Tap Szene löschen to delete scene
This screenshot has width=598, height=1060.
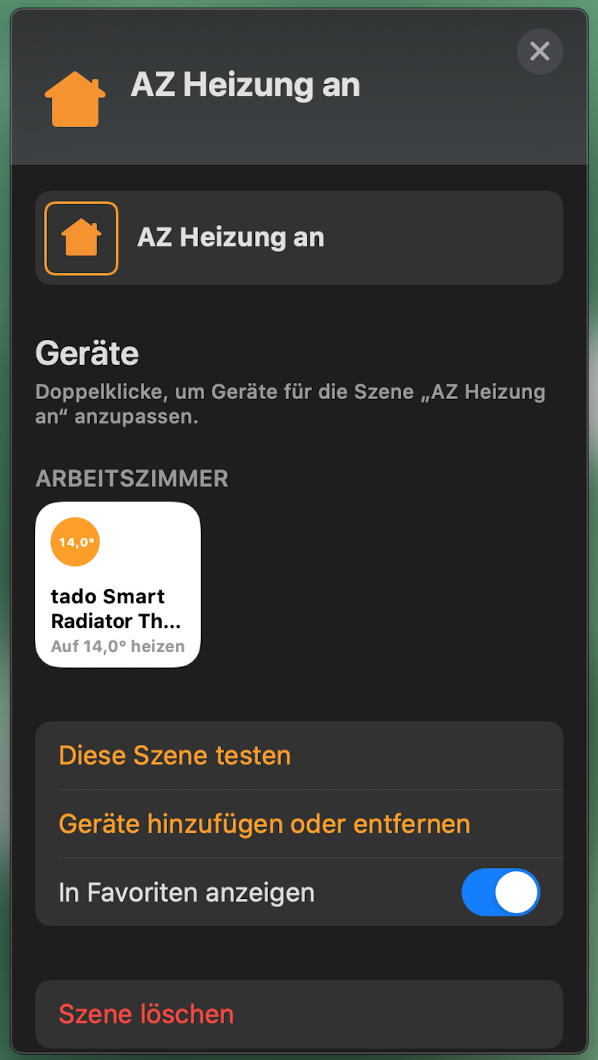(299, 1014)
